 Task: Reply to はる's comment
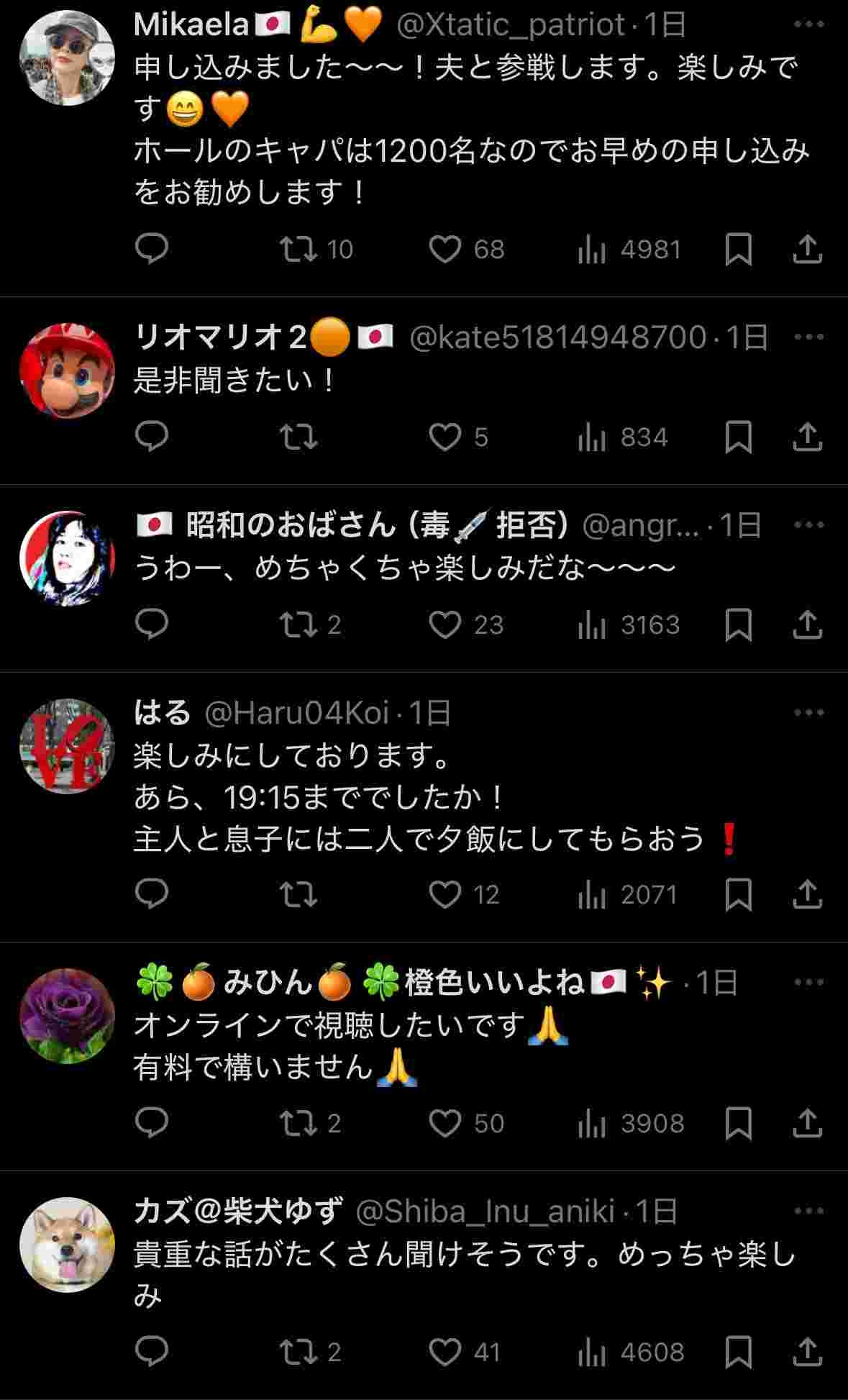tap(152, 894)
